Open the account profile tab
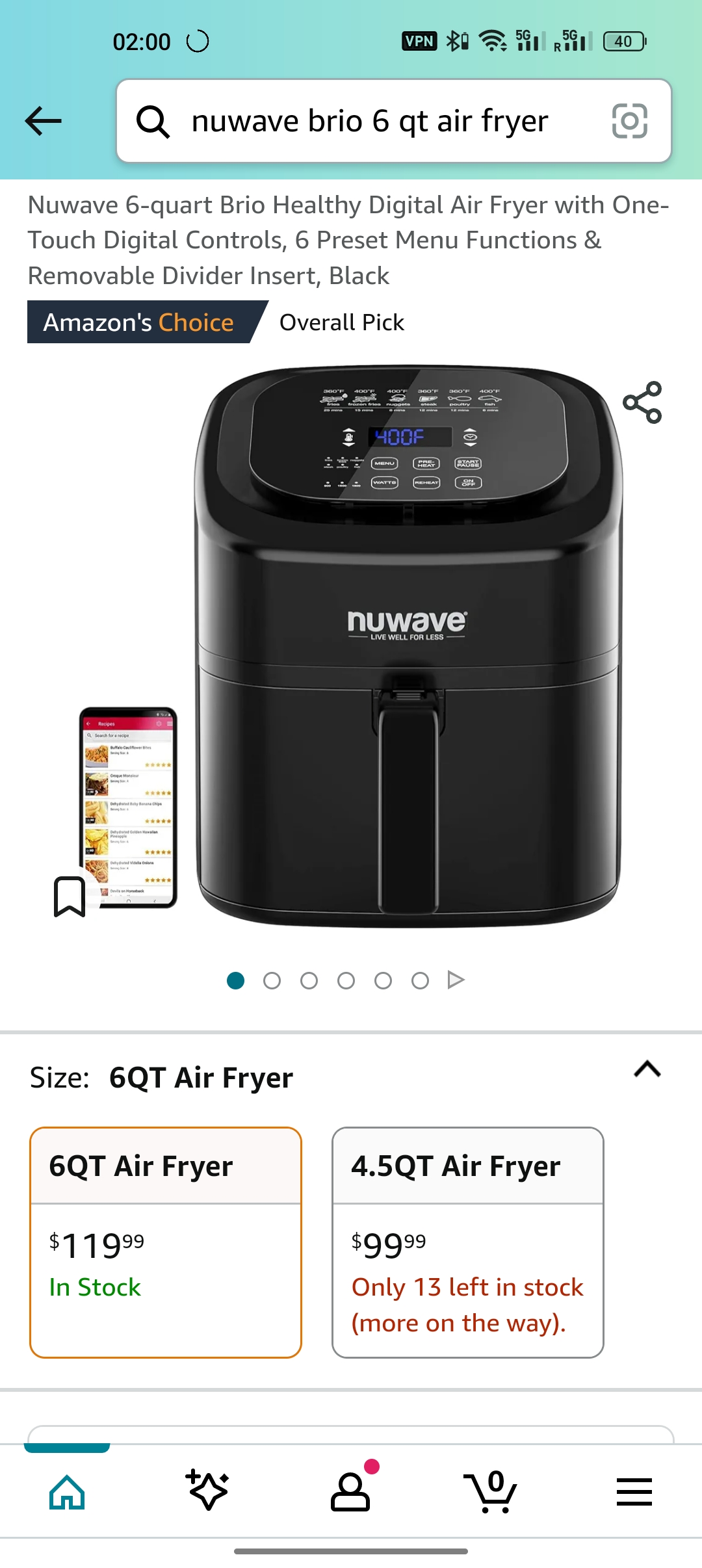 351,1491
